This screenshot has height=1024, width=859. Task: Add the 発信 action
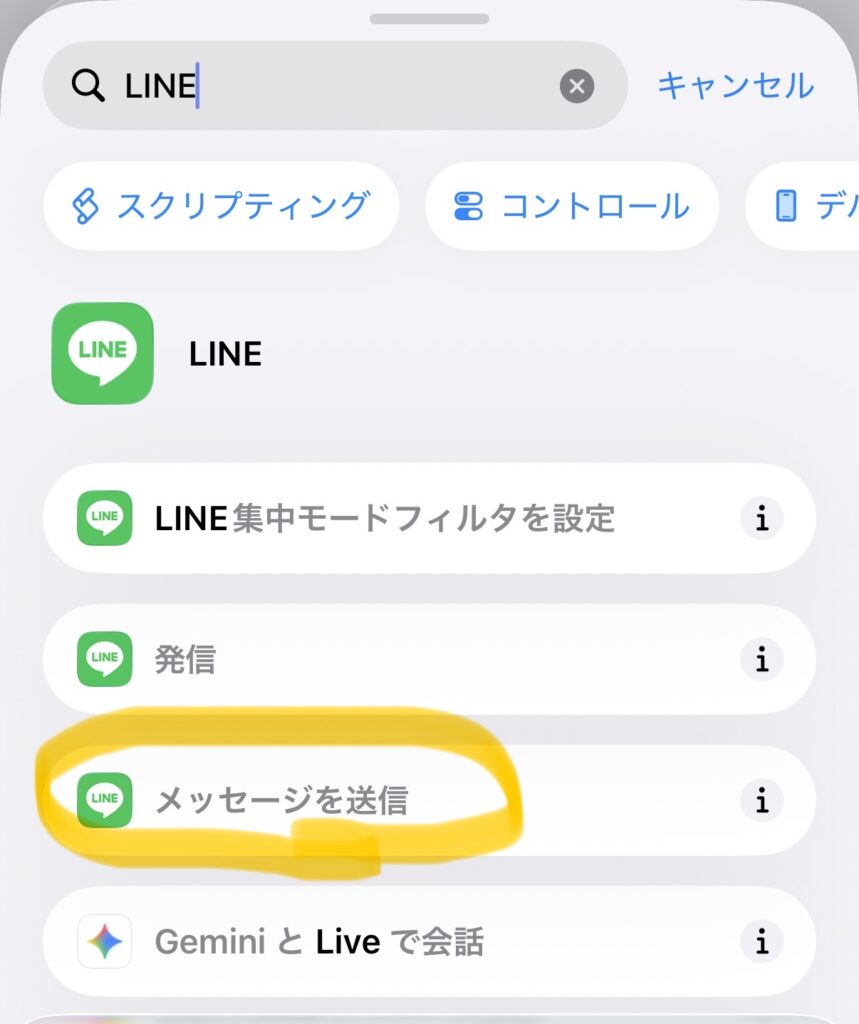click(385, 659)
